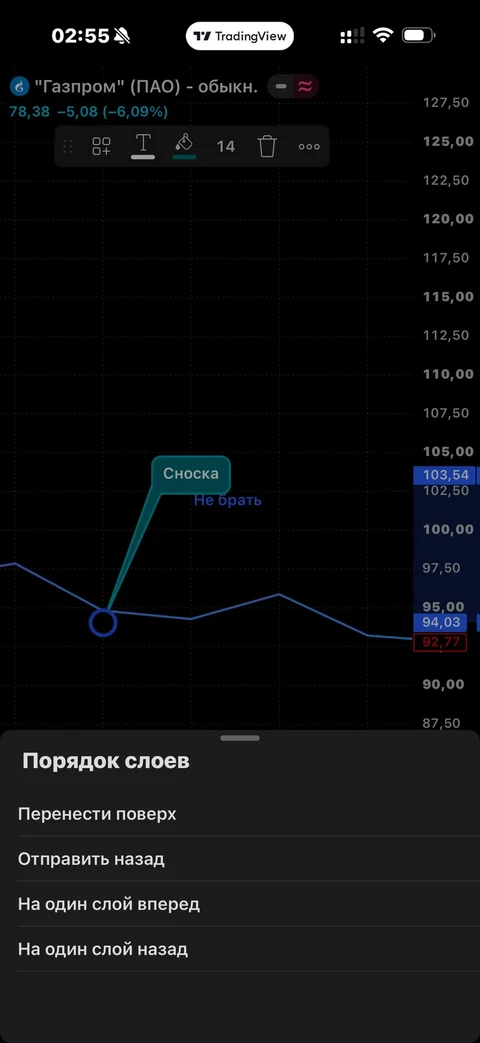Tap the 'Сноска' callout on chart
The width and height of the screenshot is (480, 1043).
tap(191, 474)
